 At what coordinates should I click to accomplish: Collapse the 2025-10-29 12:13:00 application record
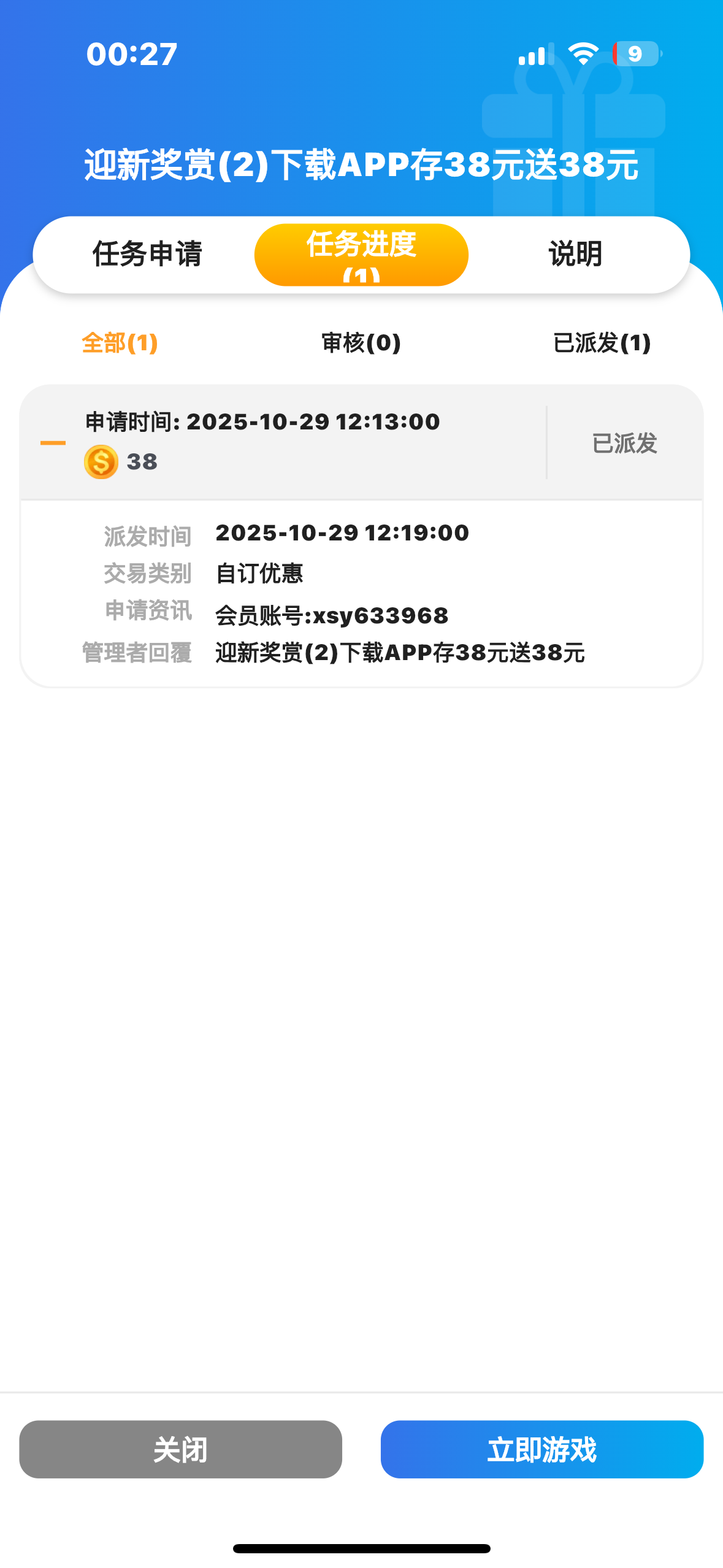(x=53, y=443)
